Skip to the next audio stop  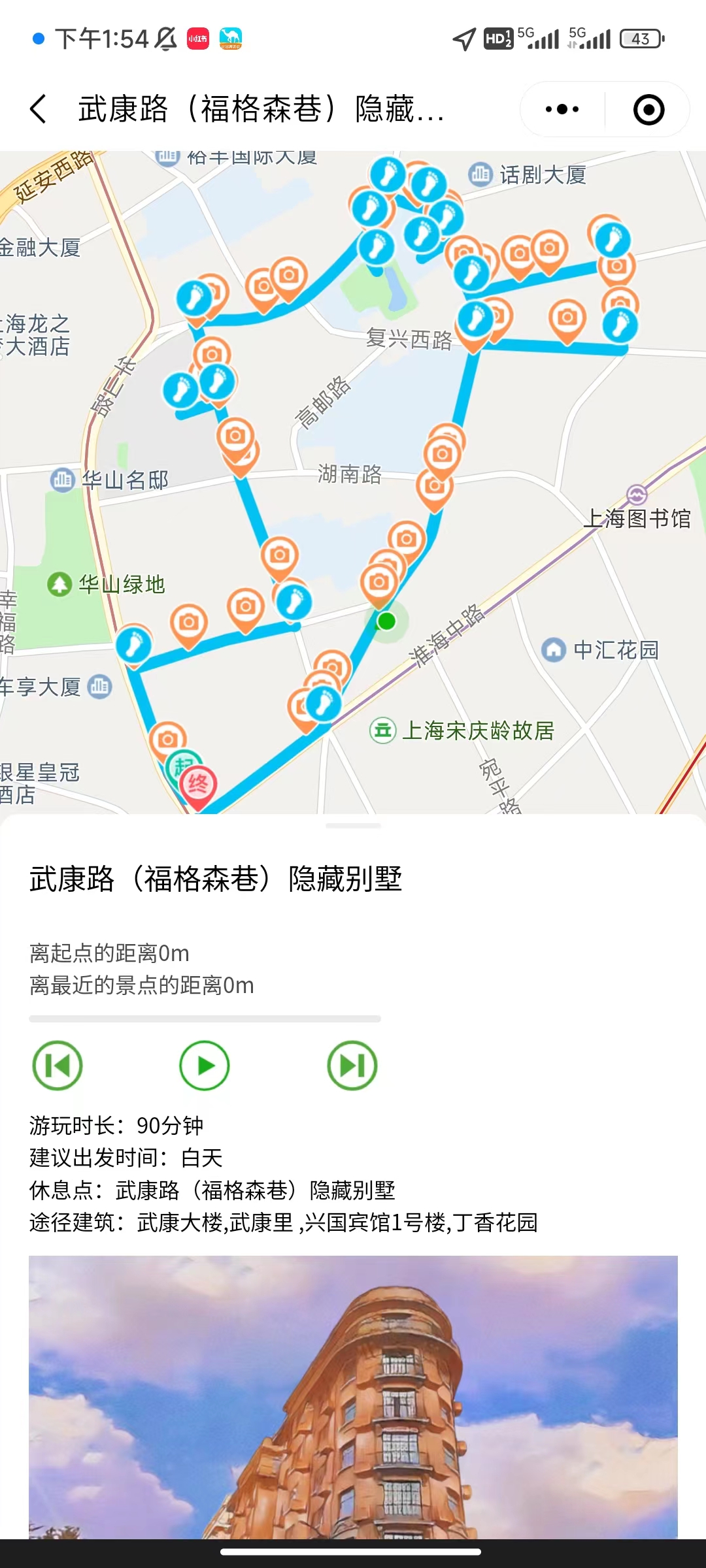click(352, 1066)
